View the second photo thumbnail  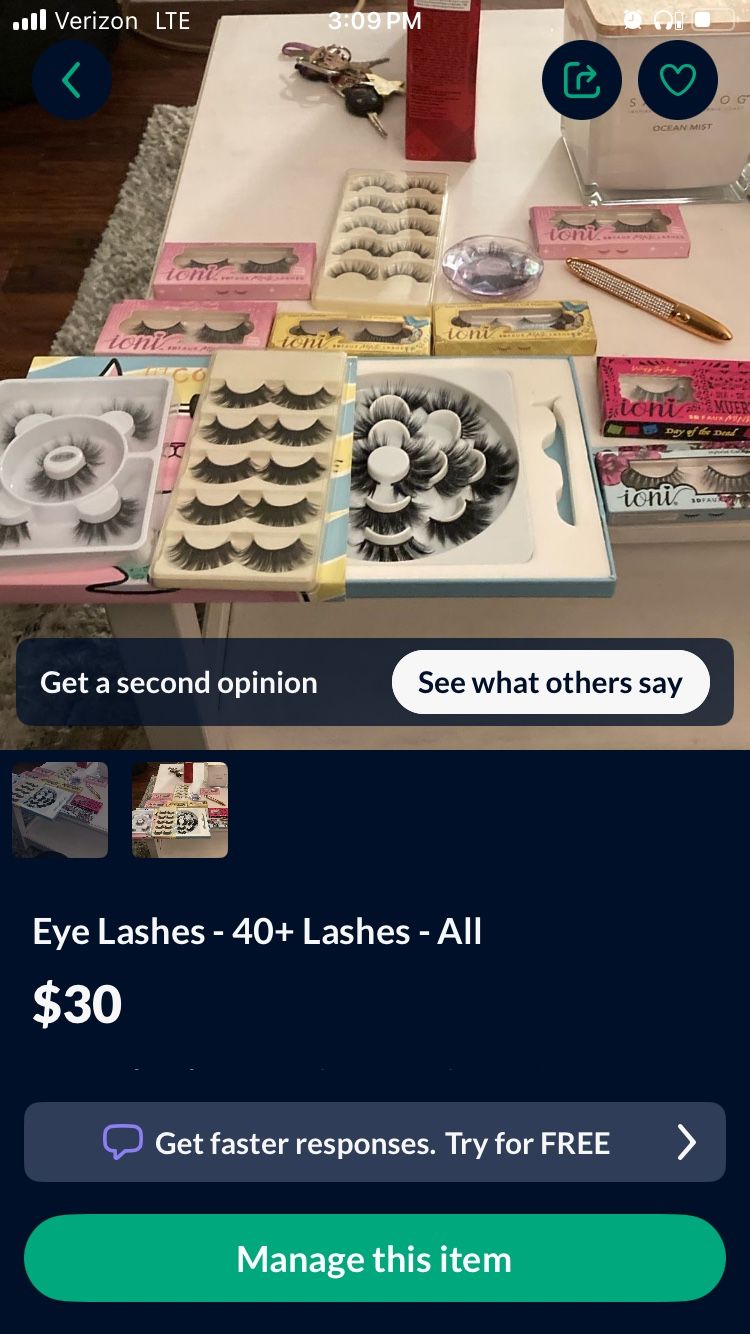180,810
